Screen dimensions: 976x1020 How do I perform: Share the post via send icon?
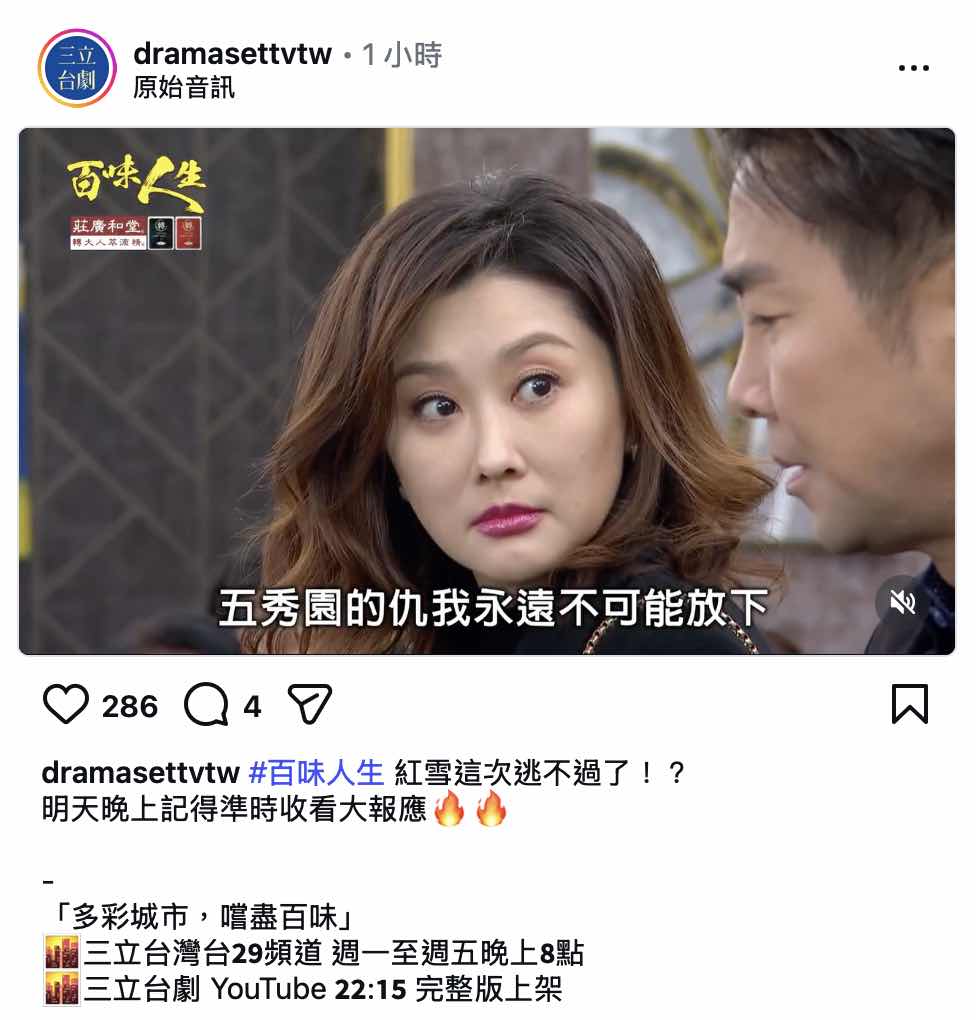pos(309,705)
